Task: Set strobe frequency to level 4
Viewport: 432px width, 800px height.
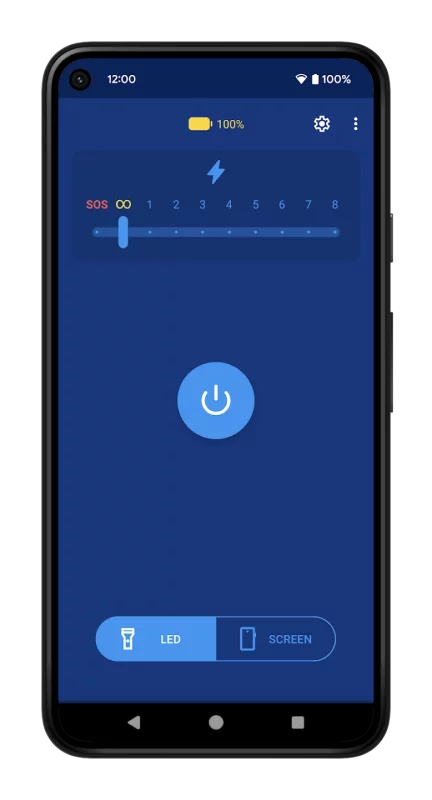Action: (x=229, y=205)
